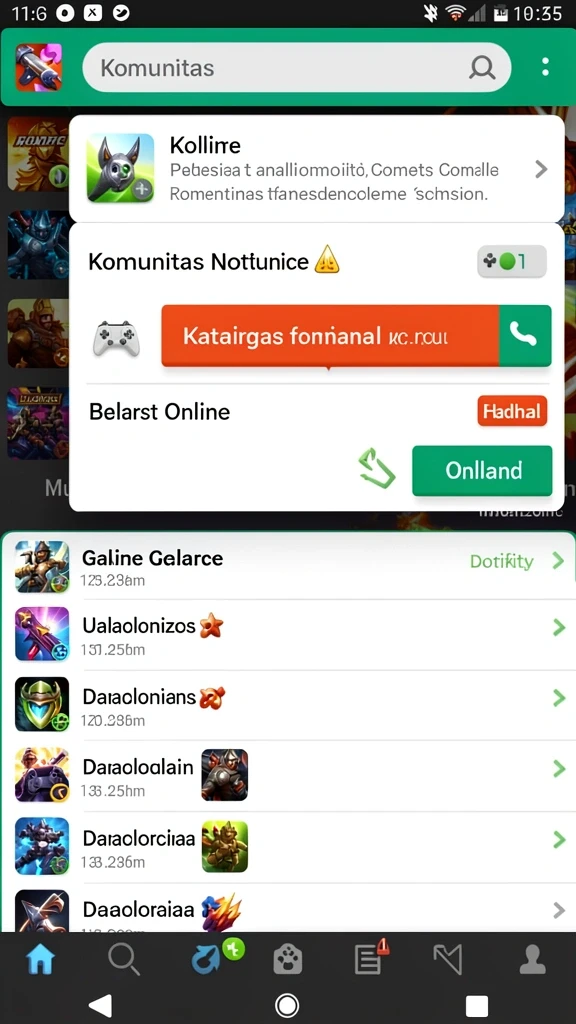Go back using the system back button

(101, 1005)
